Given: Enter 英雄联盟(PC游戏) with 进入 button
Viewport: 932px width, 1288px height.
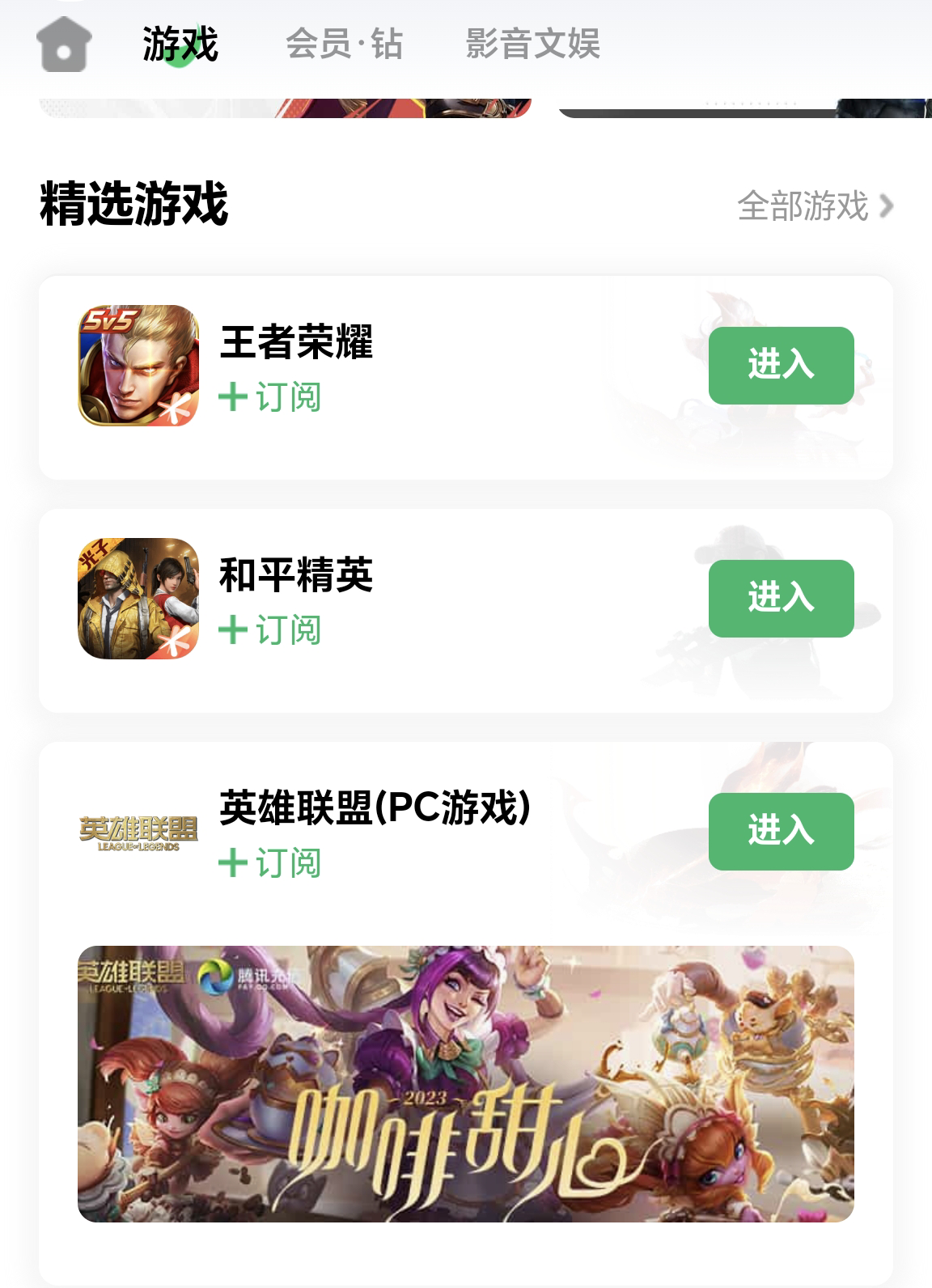Looking at the screenshot, I should point(781,831).
